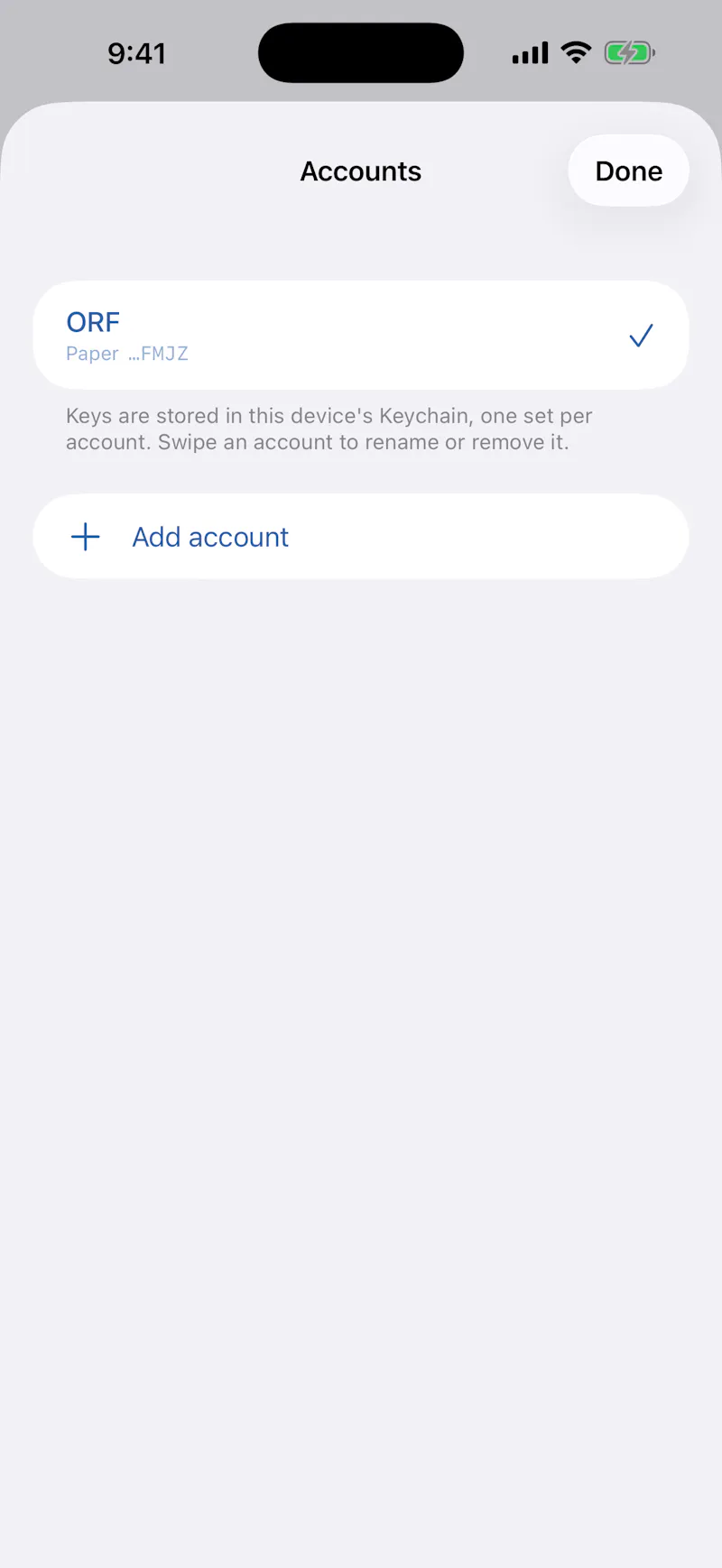722x1568 pixels.
Task: Add a new account
Action: tap(361, 537)
